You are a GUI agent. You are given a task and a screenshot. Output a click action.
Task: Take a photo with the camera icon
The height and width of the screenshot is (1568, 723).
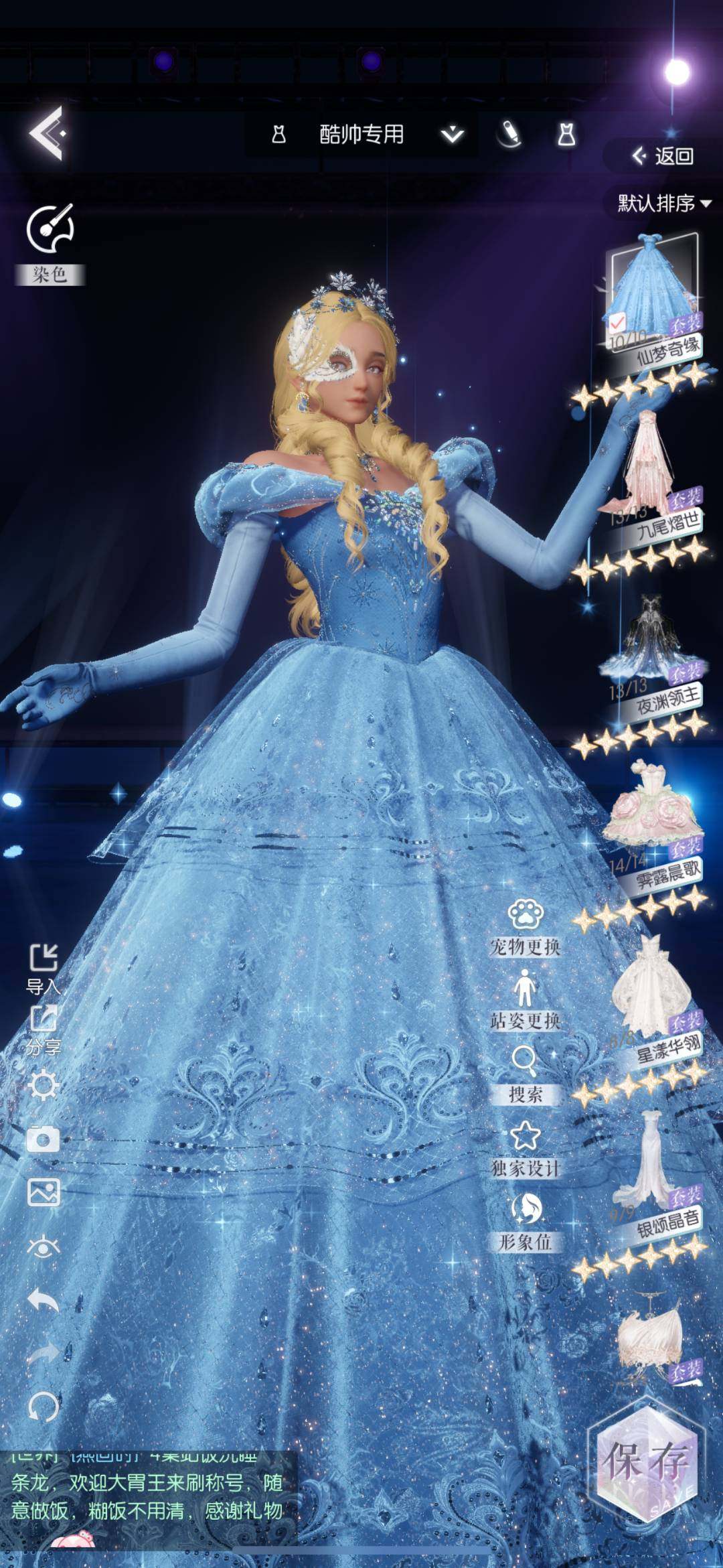(44, 1139)
